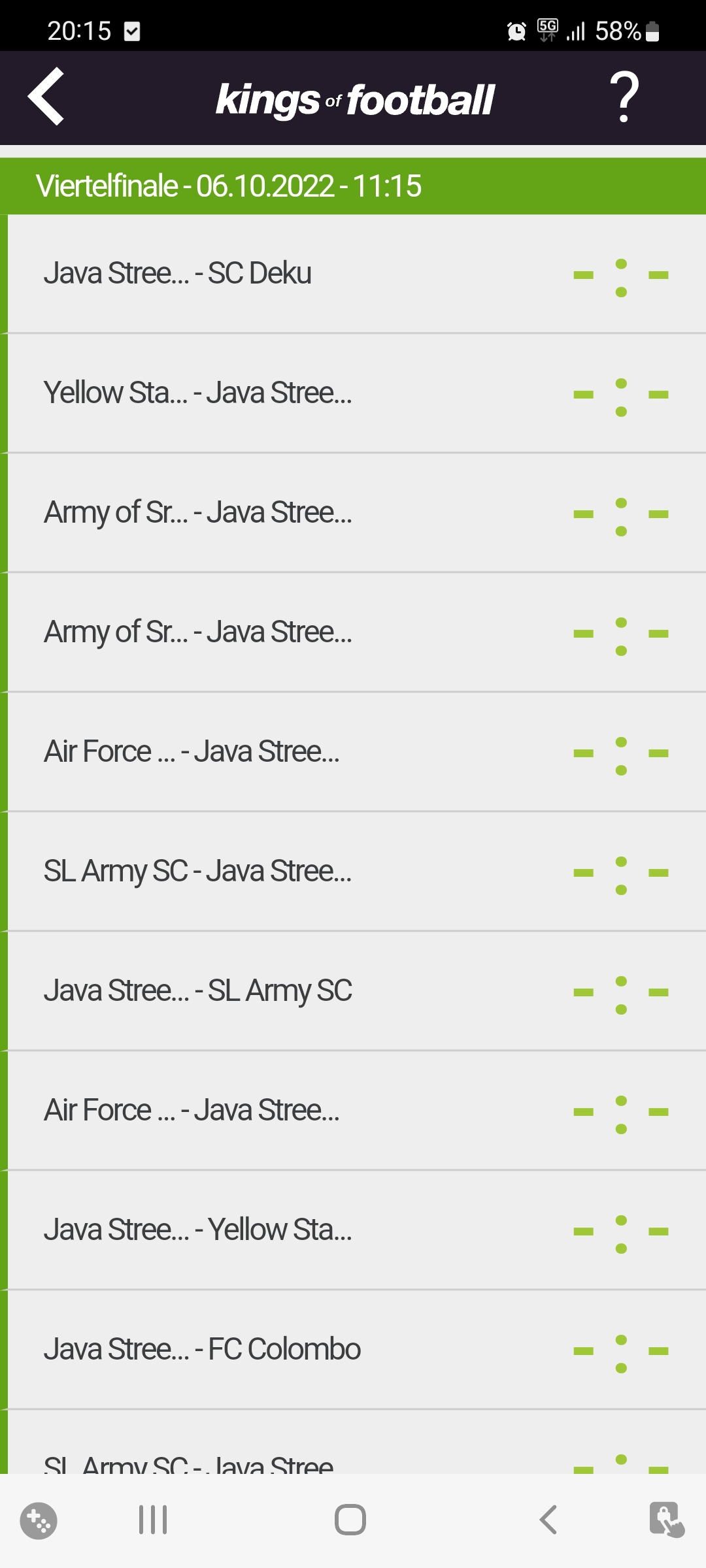View the Java Stree... - FC Colombo match
This screenshot has width=706, height=1568.
353,1350
